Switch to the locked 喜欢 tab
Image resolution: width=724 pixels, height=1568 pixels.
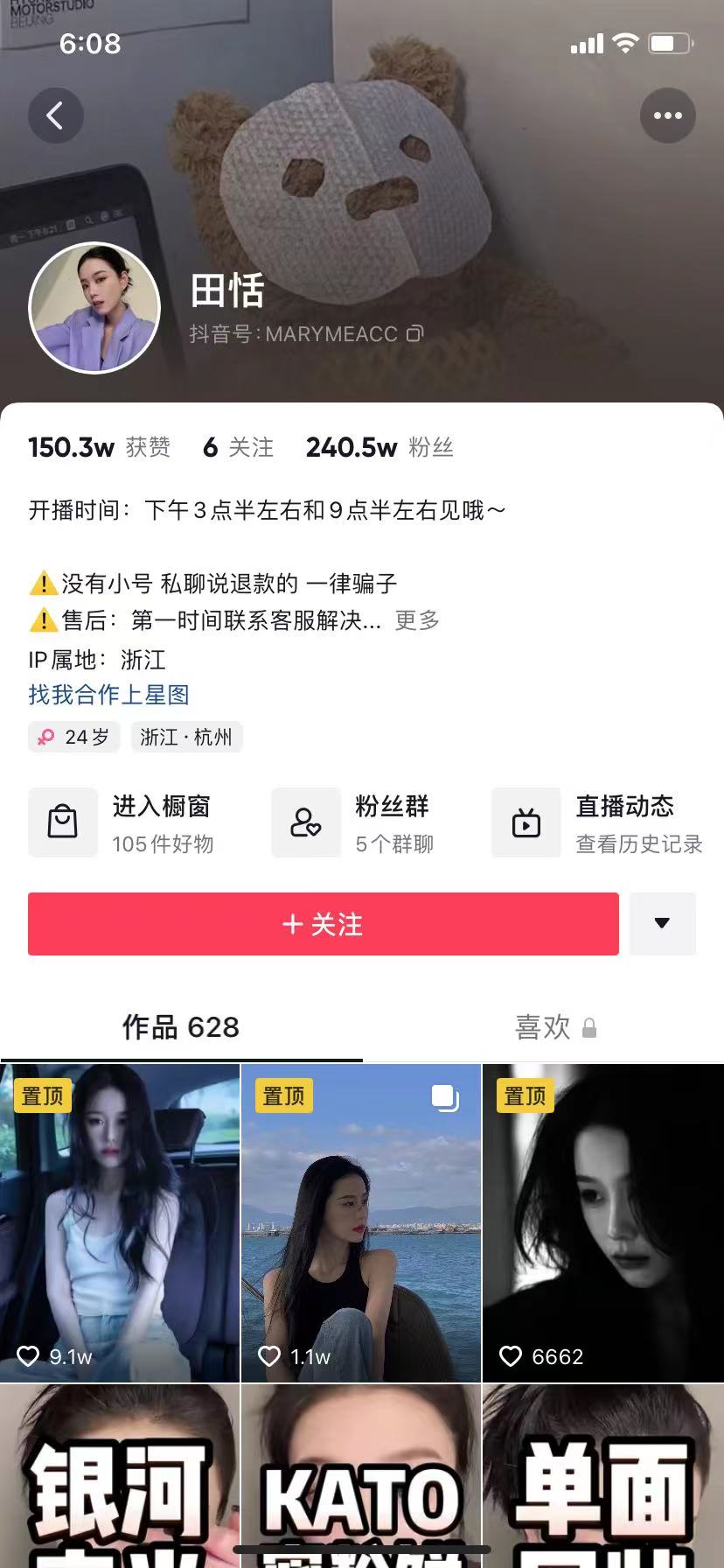(555, 1027)
